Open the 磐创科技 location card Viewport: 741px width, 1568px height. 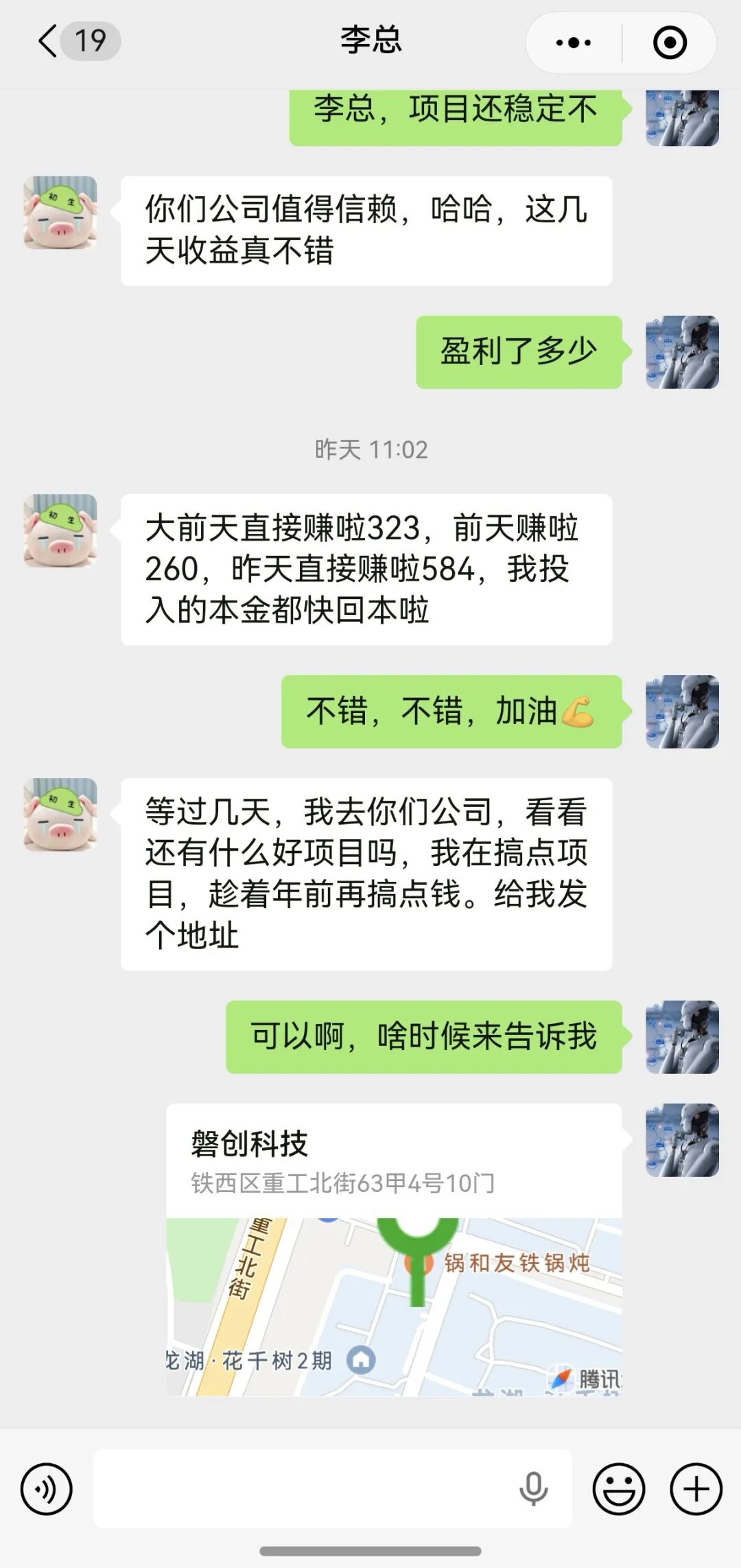click(394, 1249)
